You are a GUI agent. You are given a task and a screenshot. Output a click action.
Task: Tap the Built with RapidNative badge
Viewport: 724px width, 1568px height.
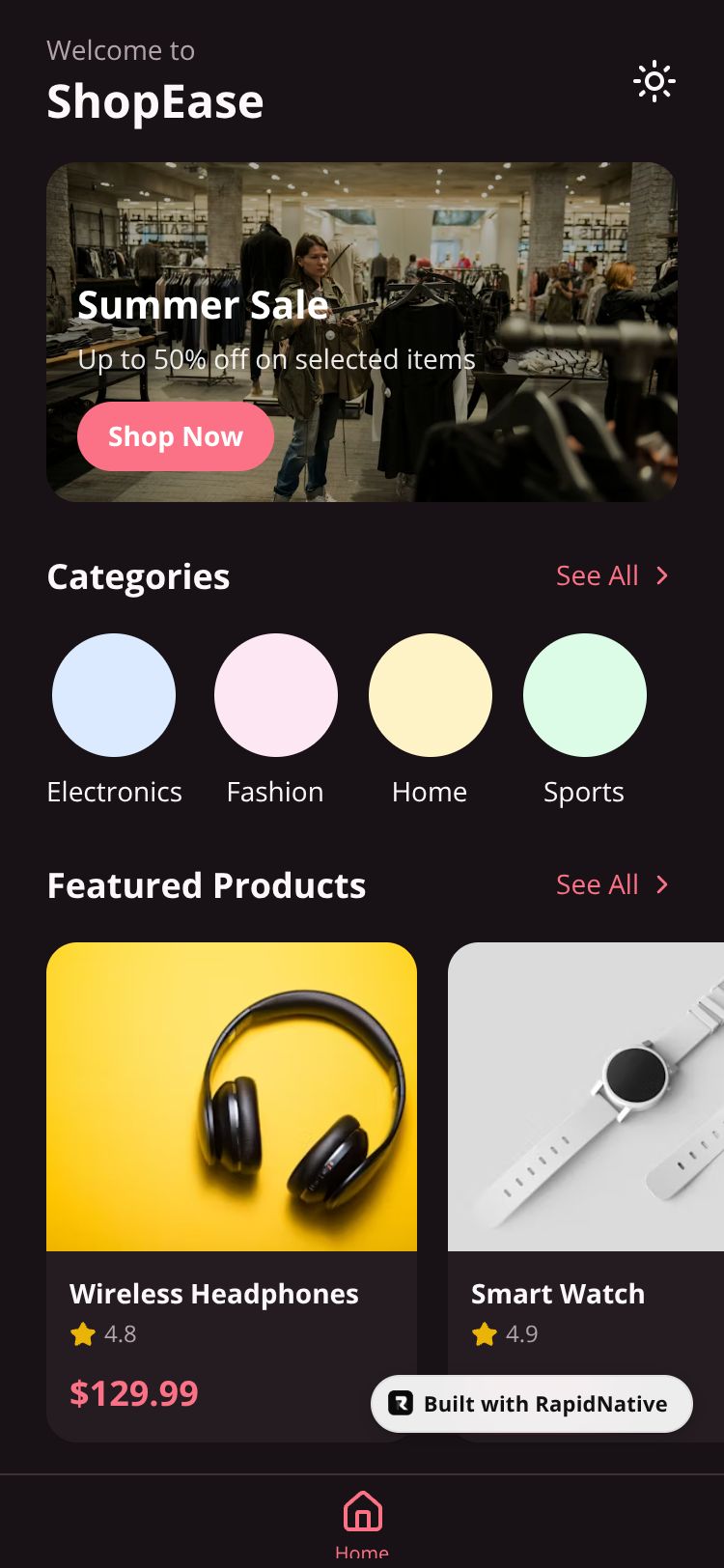click(x=532, y=1404)
